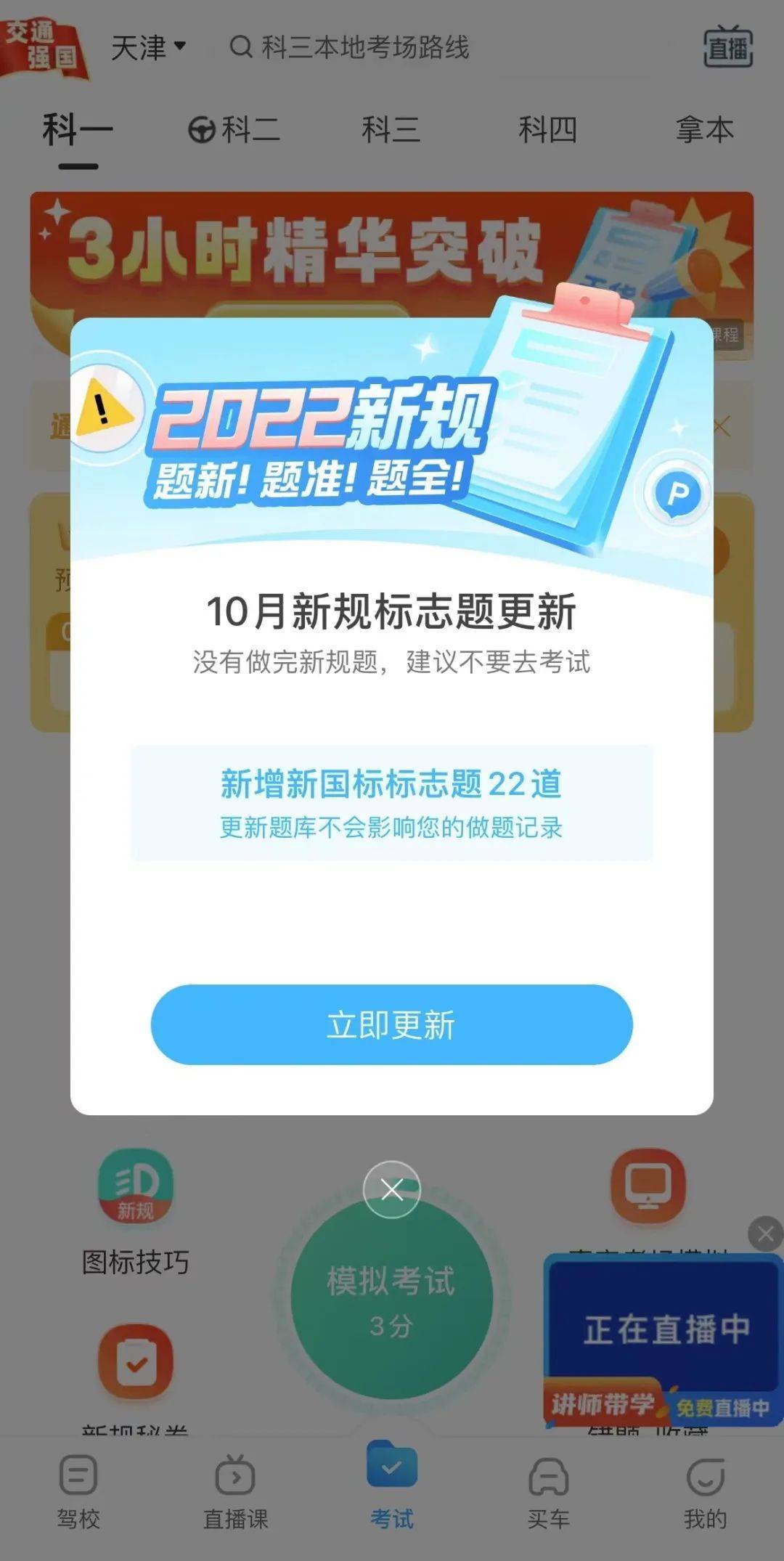Tap the 立即更新 update button
Image resolution: width=784 pixels, height=1561 pixels.
pos(391,1024)
